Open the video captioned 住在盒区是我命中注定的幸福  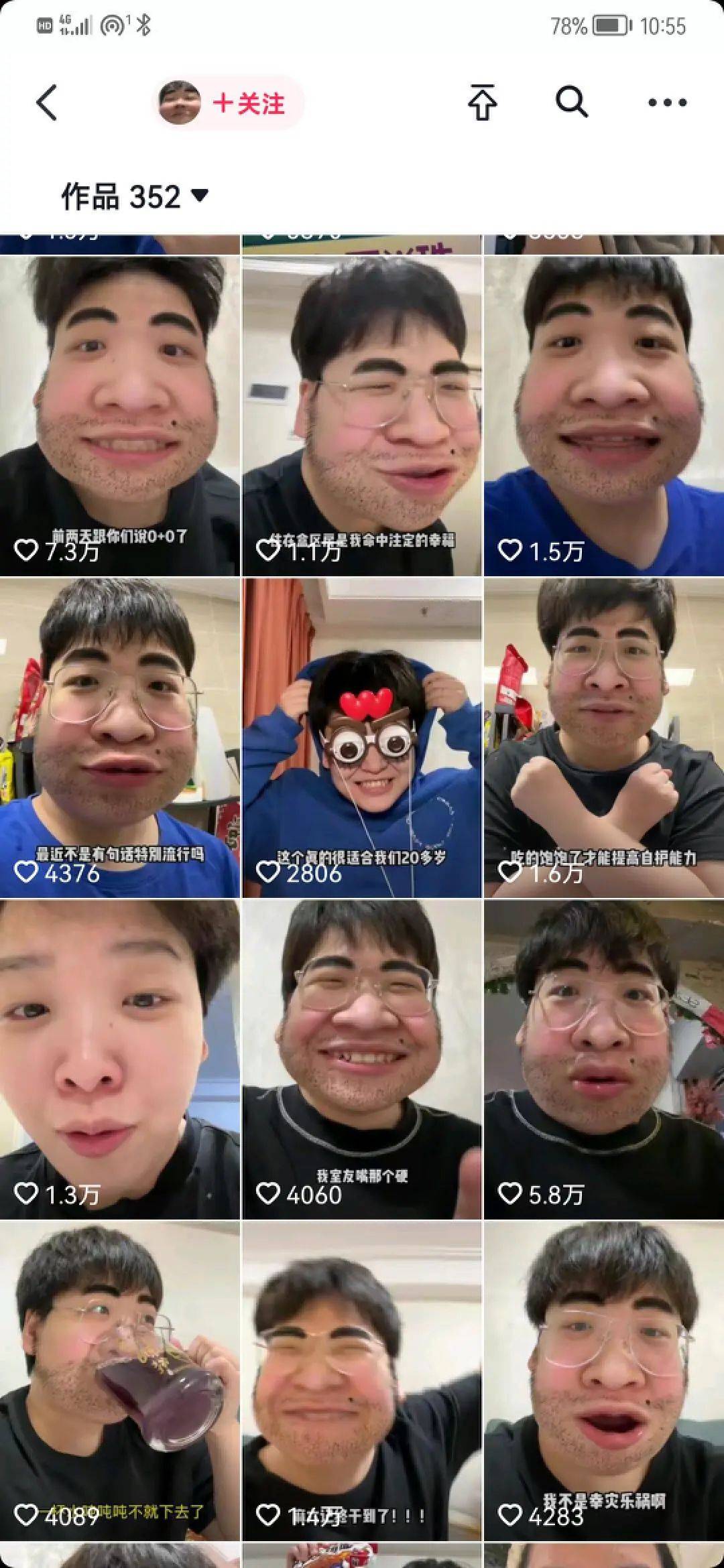[361, 415]
